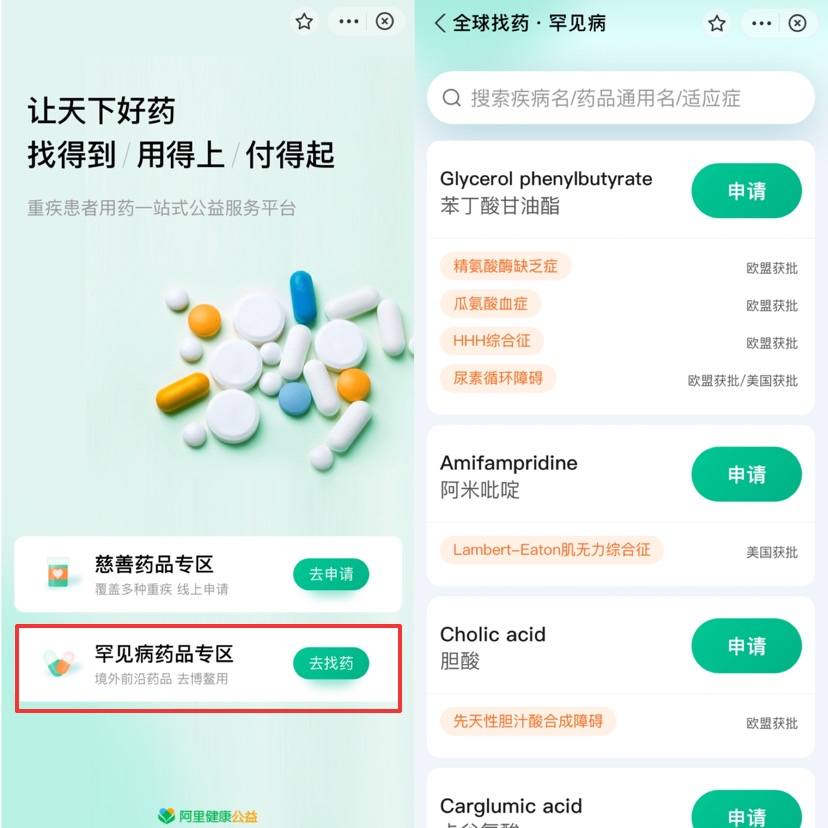This screenshot has height=828, width=828.
Task: Apply for Carglumic acid
Action: pyautogui.click(x=746, y=813)
